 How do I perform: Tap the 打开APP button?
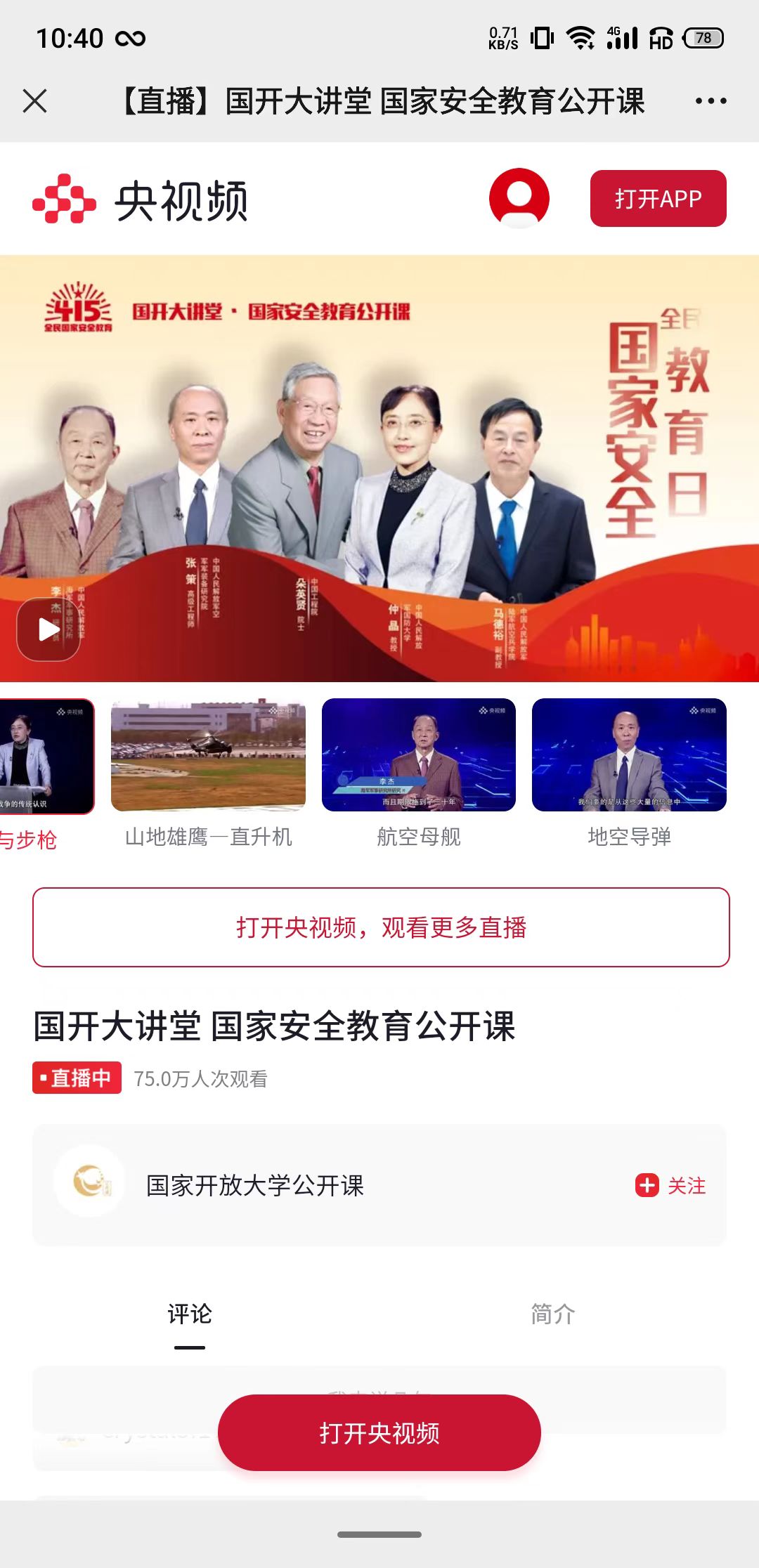point(658,199)
